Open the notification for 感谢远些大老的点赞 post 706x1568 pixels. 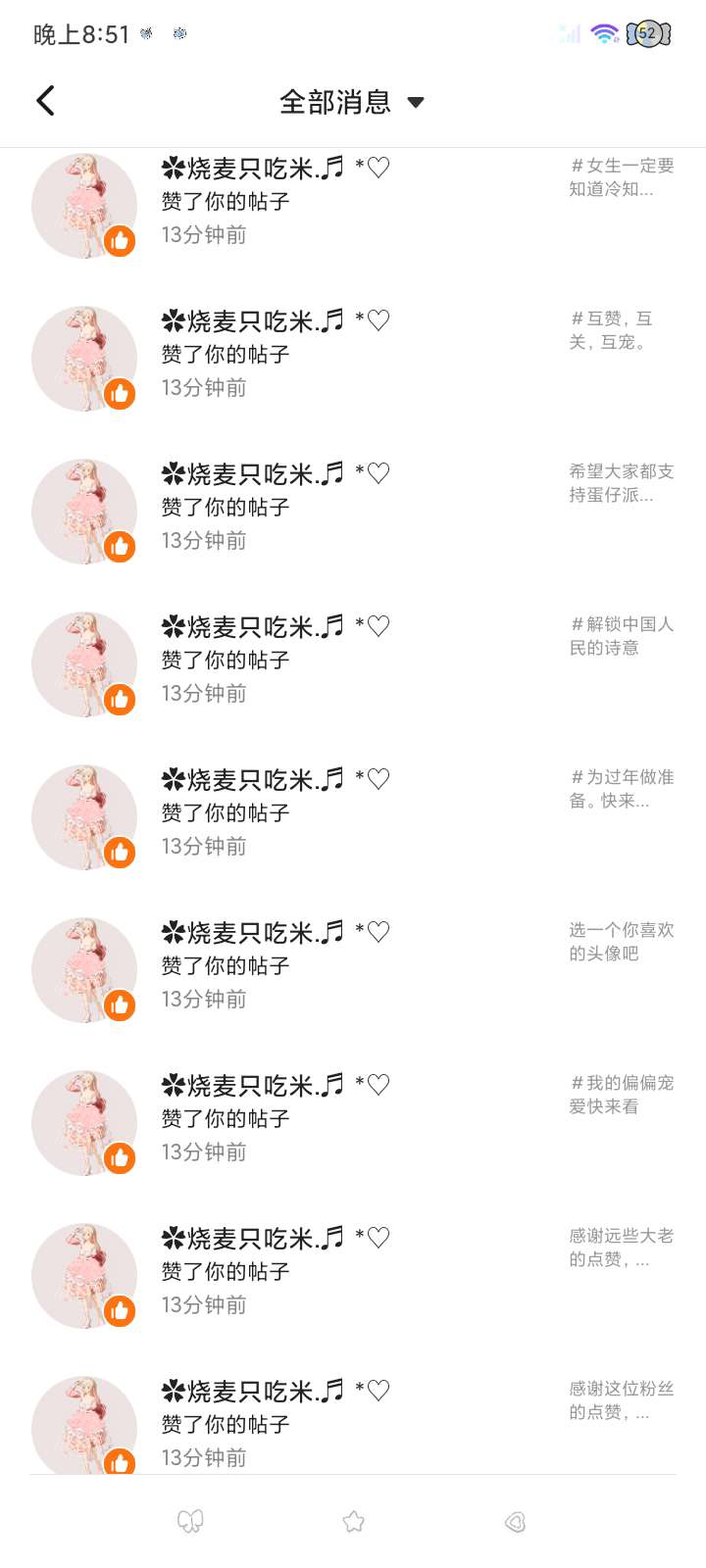click(621, 1248)
